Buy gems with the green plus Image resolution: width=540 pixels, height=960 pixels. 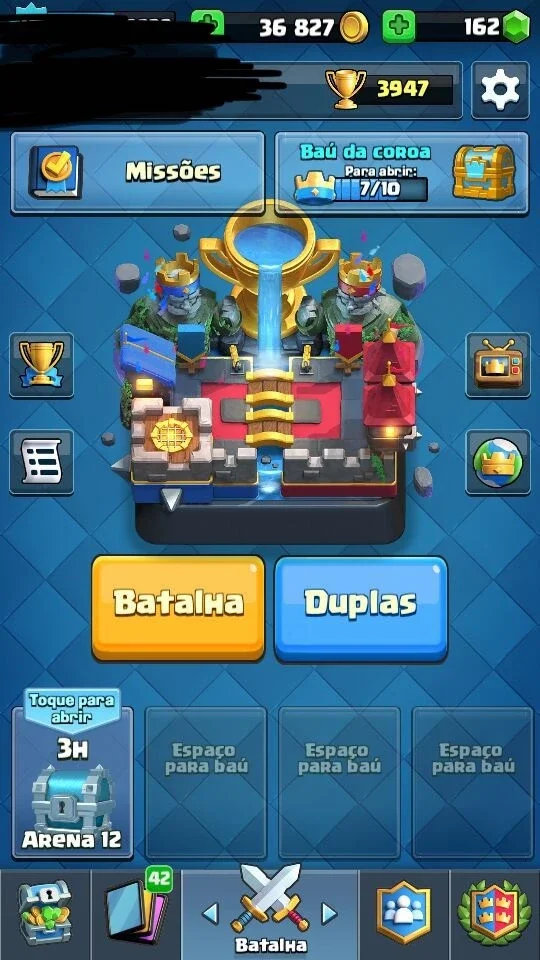click(x=399, y=26)
